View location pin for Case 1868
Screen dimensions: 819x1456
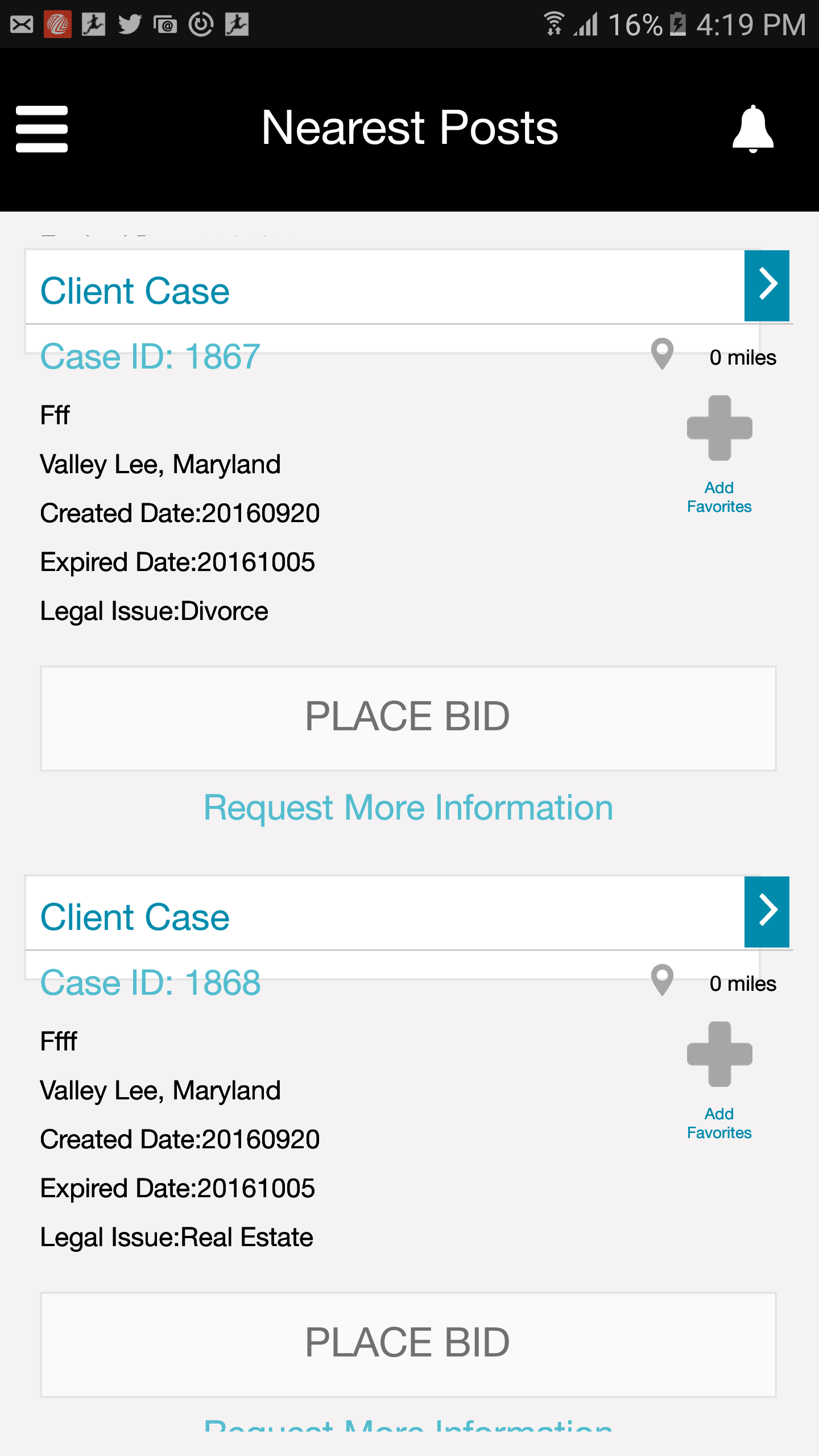(x=662, y=980)
